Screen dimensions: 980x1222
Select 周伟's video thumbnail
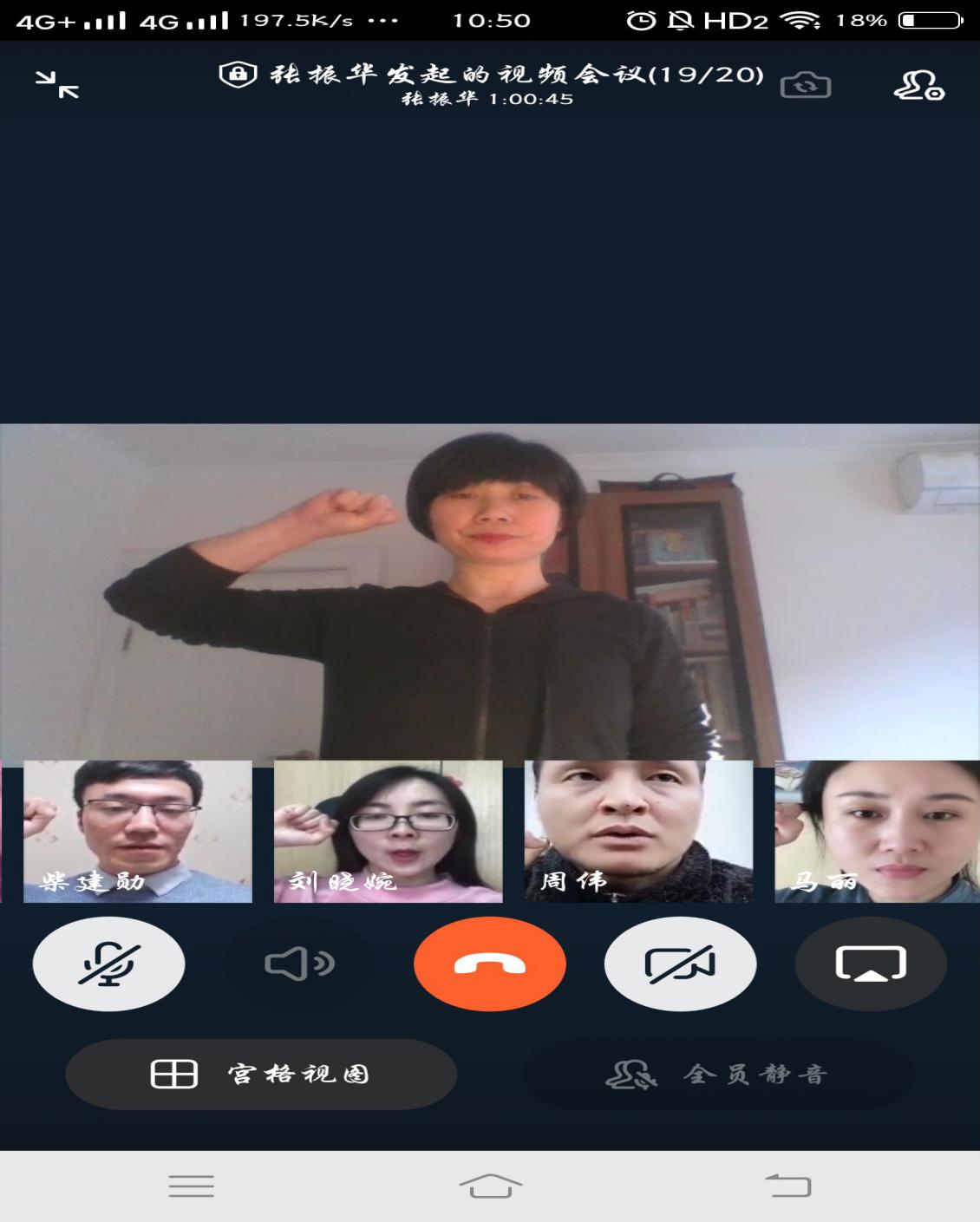[x=638, y=831]
